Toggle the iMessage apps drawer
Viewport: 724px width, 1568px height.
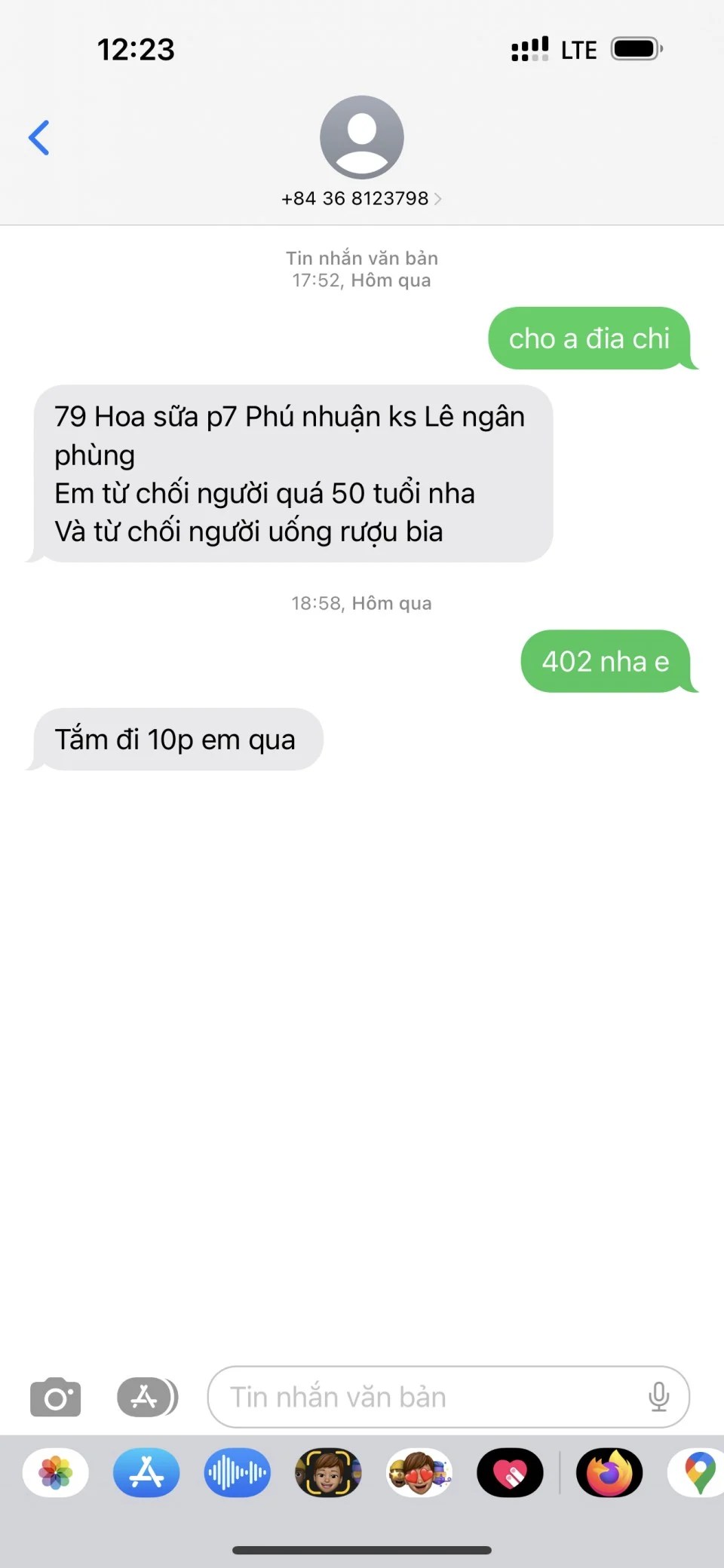pos(147,1397)
